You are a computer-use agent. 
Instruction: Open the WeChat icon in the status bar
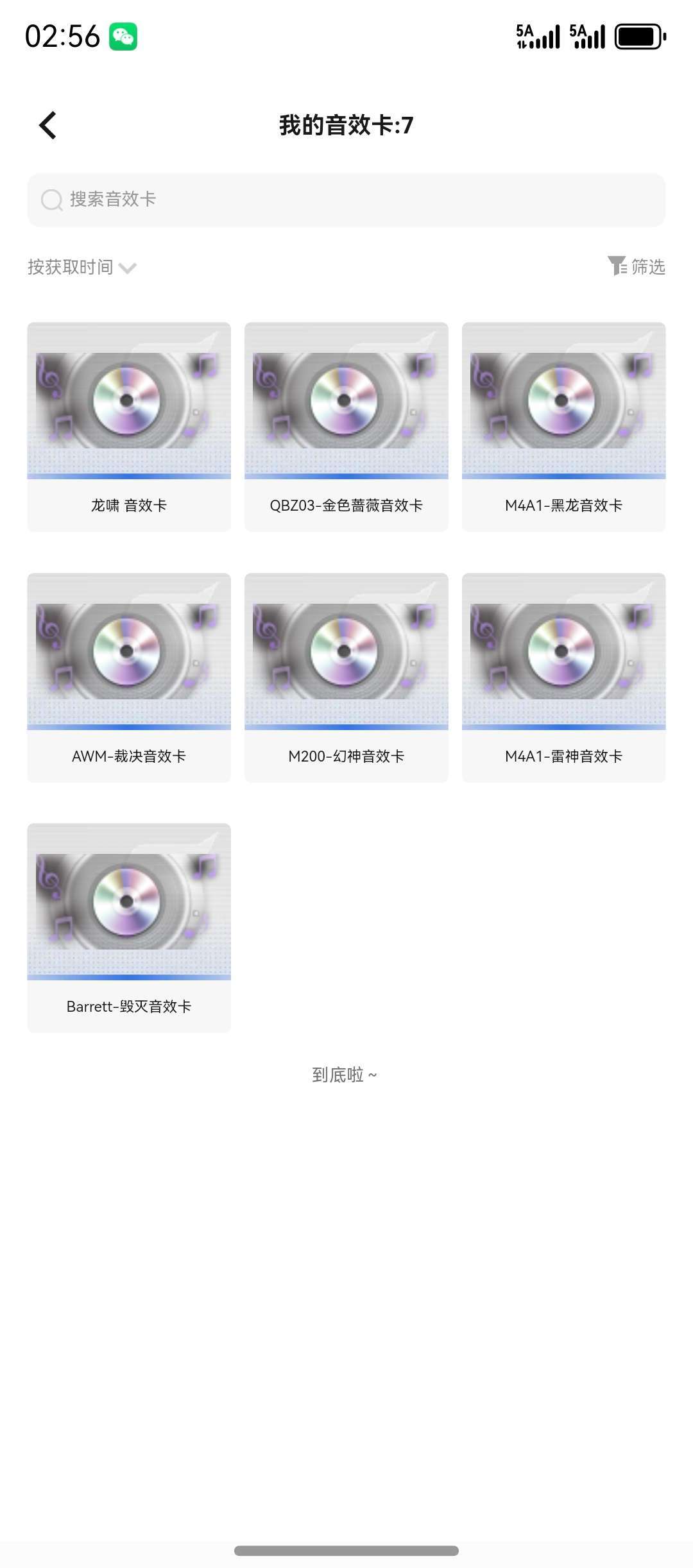pos(126,37)
